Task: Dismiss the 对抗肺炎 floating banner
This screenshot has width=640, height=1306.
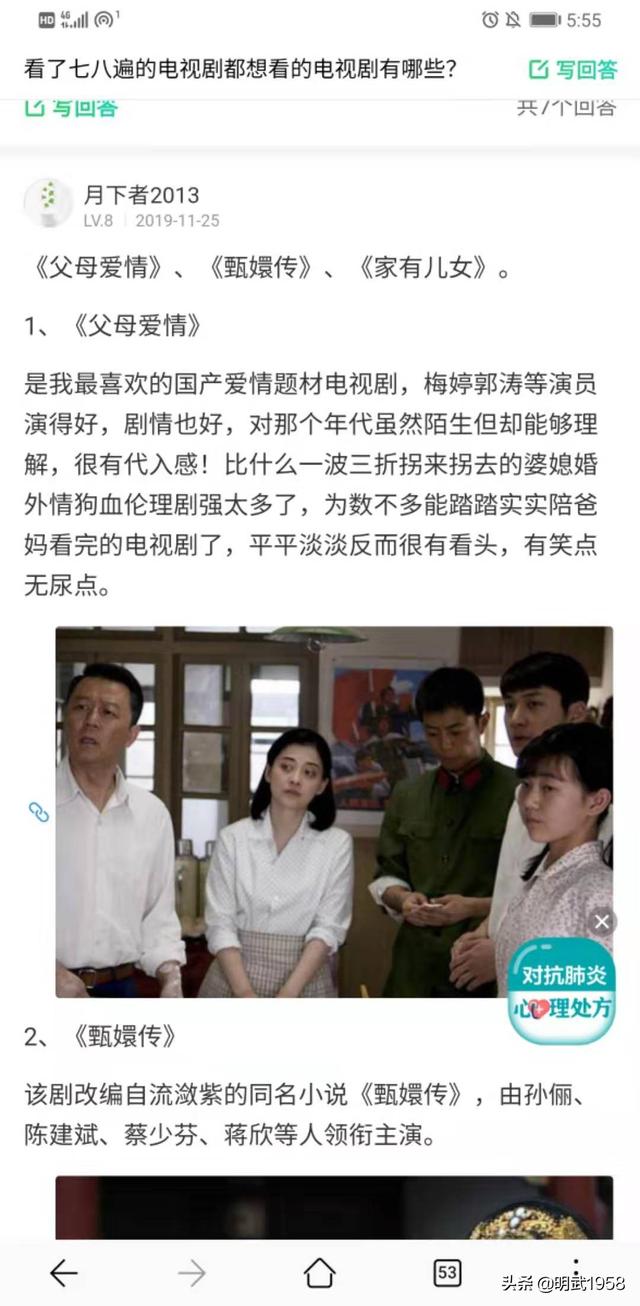Action: [601, 921]
